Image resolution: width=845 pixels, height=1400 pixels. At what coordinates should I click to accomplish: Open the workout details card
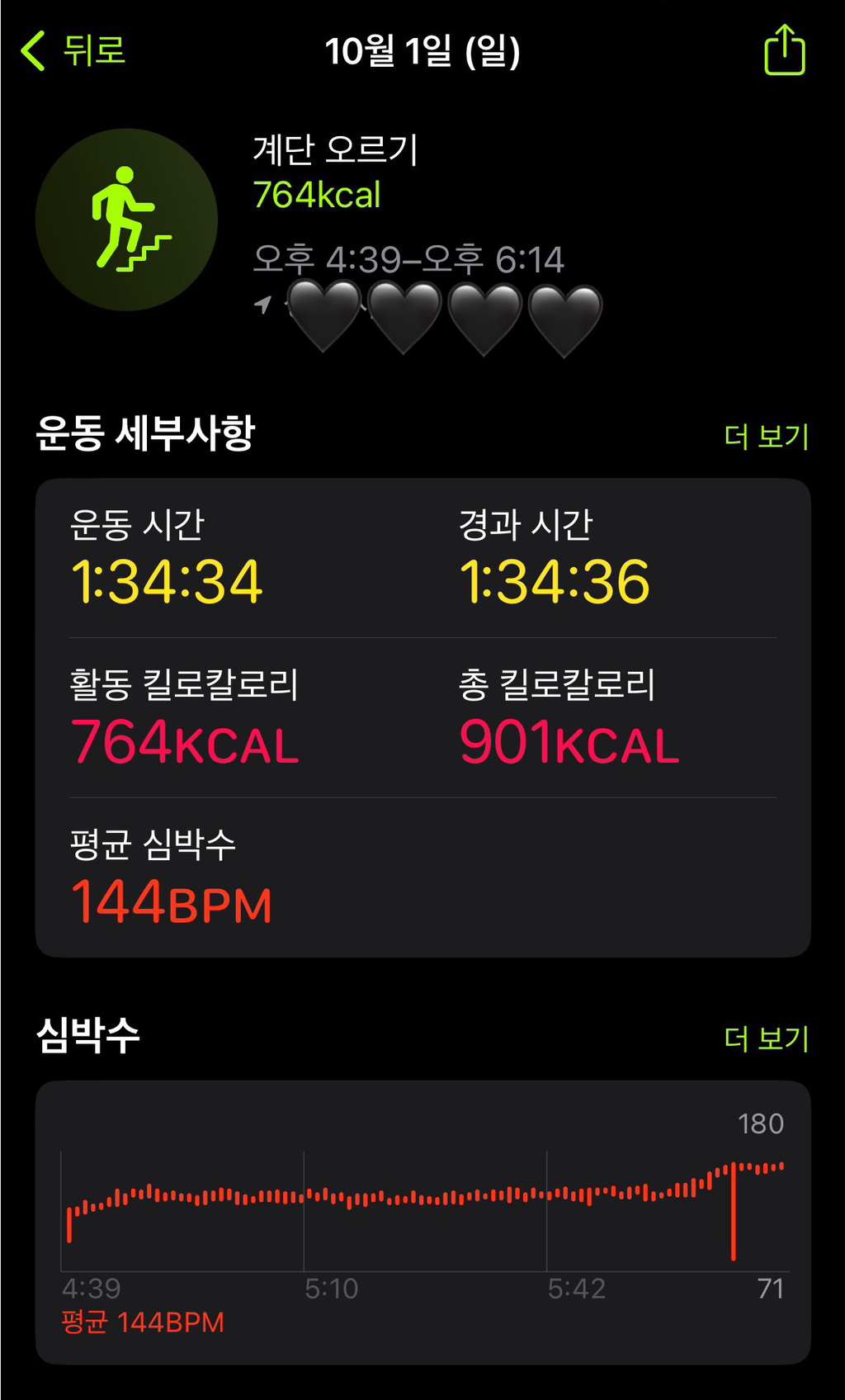[x=422, y=717]
